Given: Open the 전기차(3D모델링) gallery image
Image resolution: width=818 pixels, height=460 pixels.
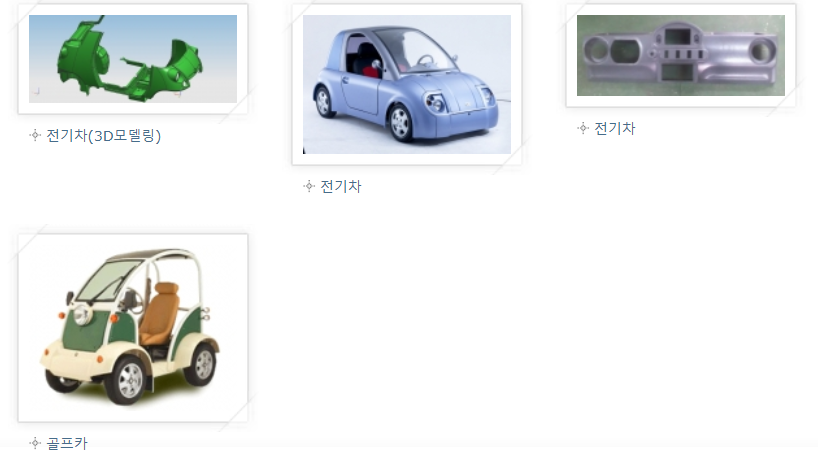Looking at the screenshot, I should [x=133, y=59].
